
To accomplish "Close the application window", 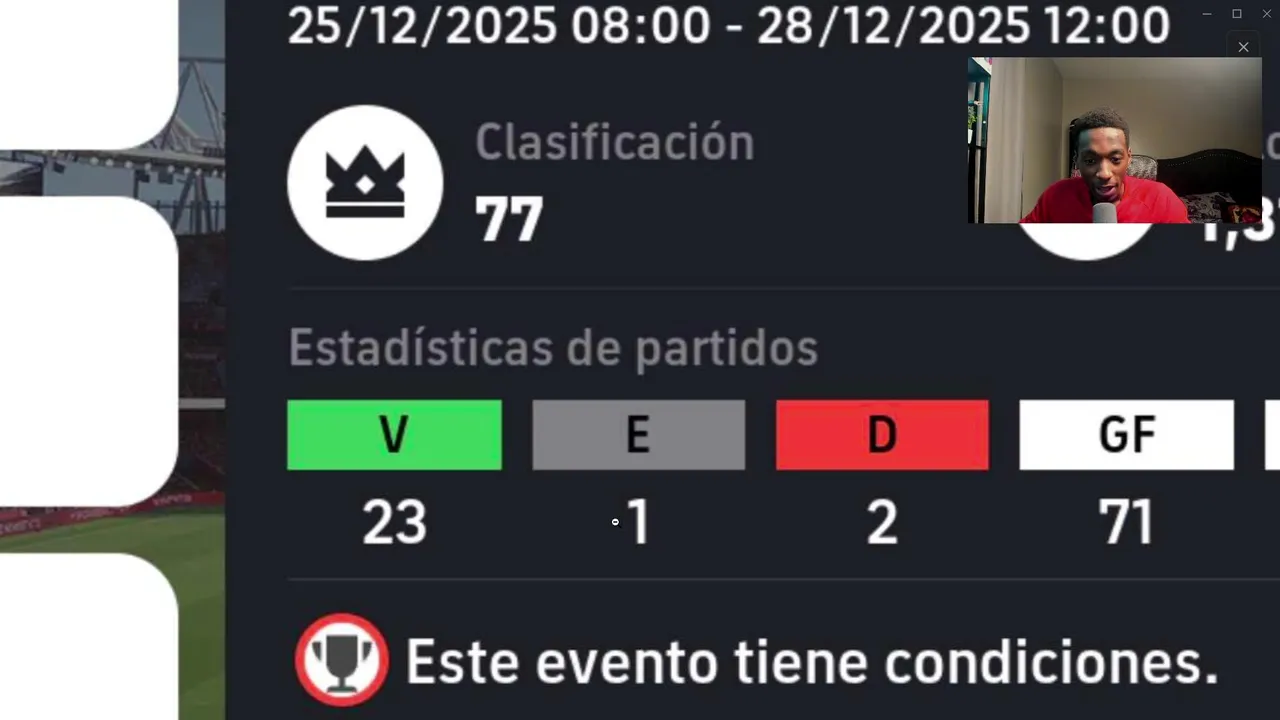I will (1266, 14).
